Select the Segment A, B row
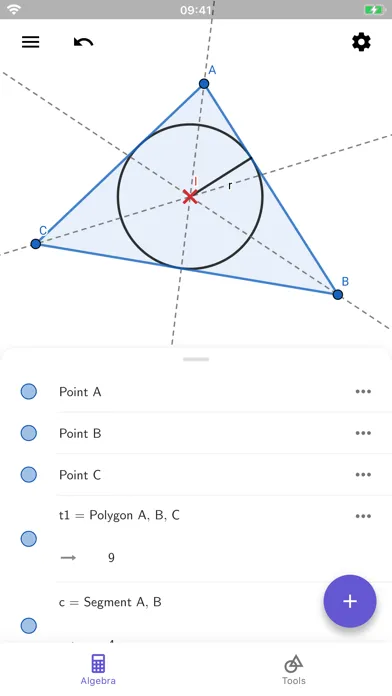Viewport: 392px width, 696px height. (x=196, y=613)
